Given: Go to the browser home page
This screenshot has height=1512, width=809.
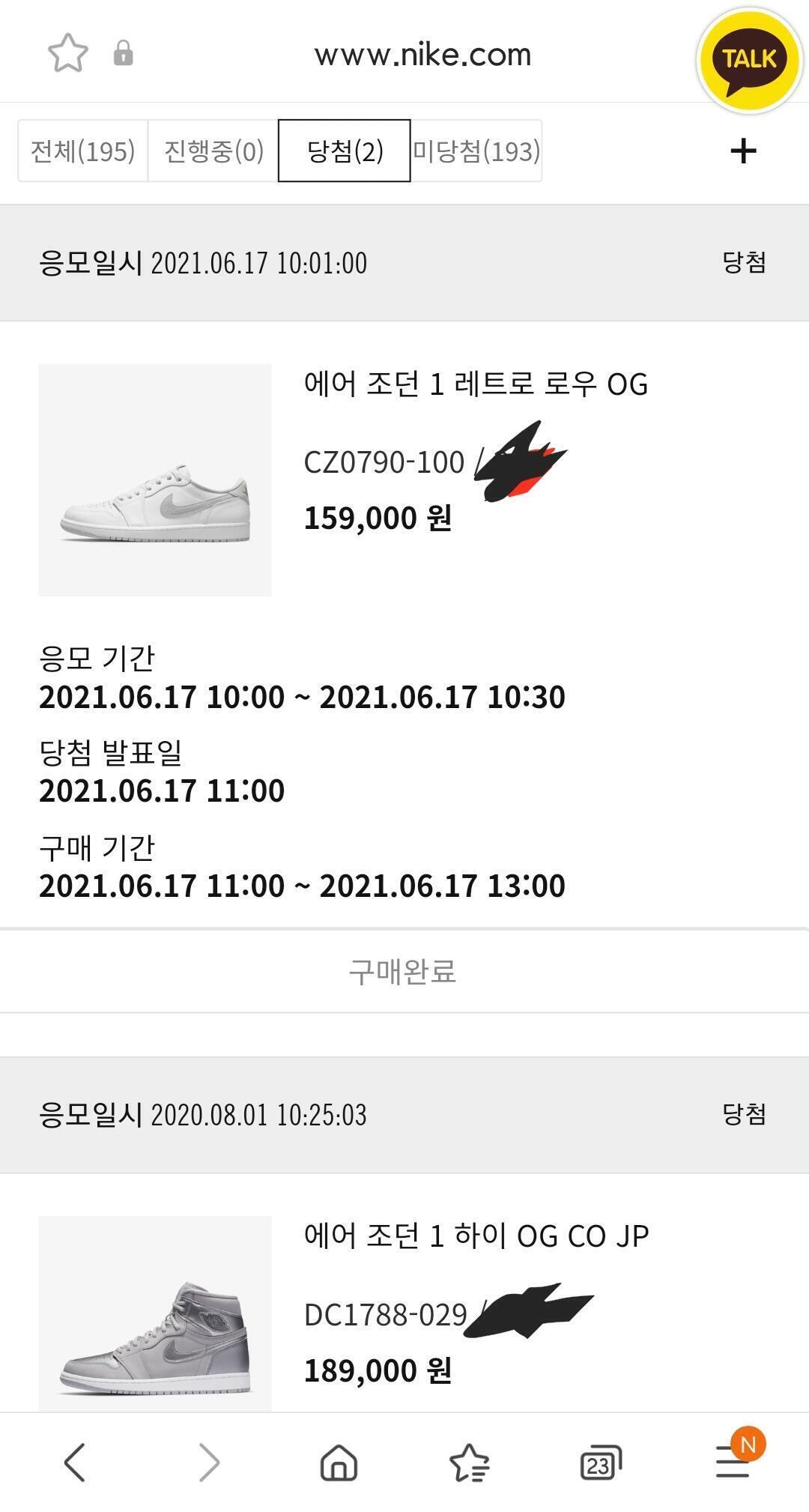Looking at the screenshot, I should point(339,1462).
